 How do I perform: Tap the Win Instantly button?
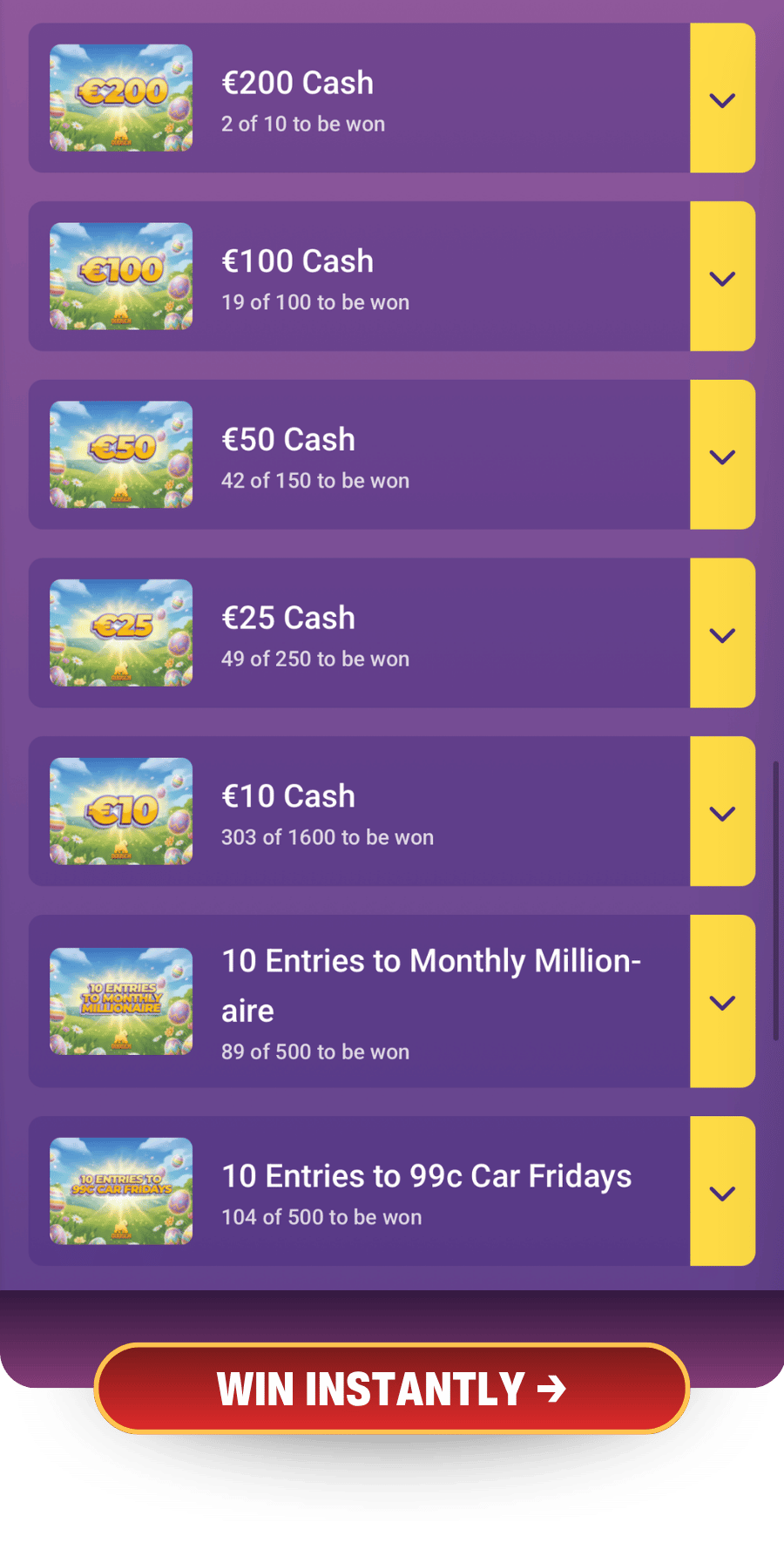(x=391, y=1389)
